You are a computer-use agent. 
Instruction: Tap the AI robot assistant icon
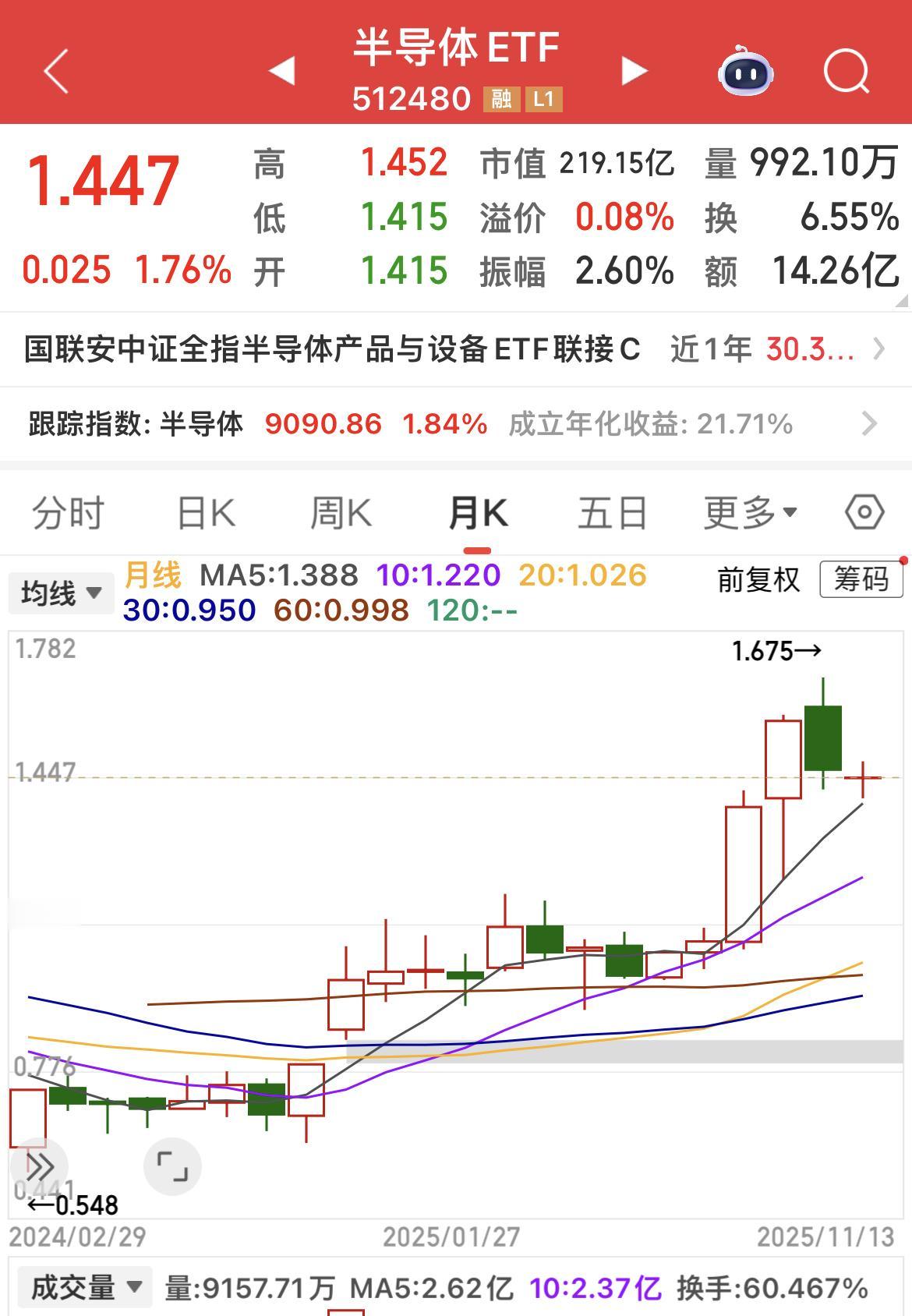coord(744,72)
